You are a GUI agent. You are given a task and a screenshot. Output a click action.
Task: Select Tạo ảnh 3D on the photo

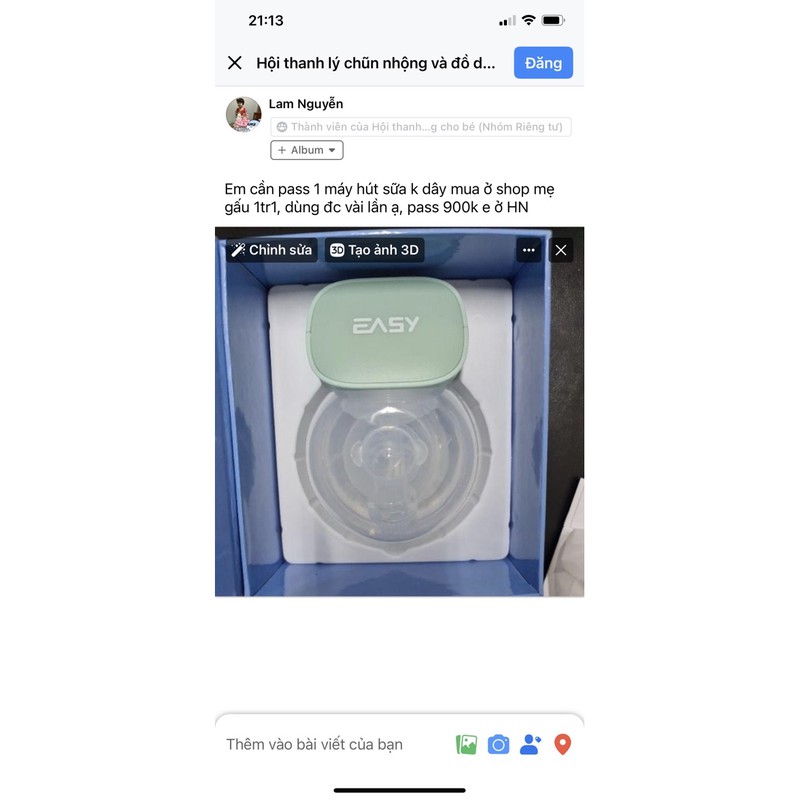375,250
